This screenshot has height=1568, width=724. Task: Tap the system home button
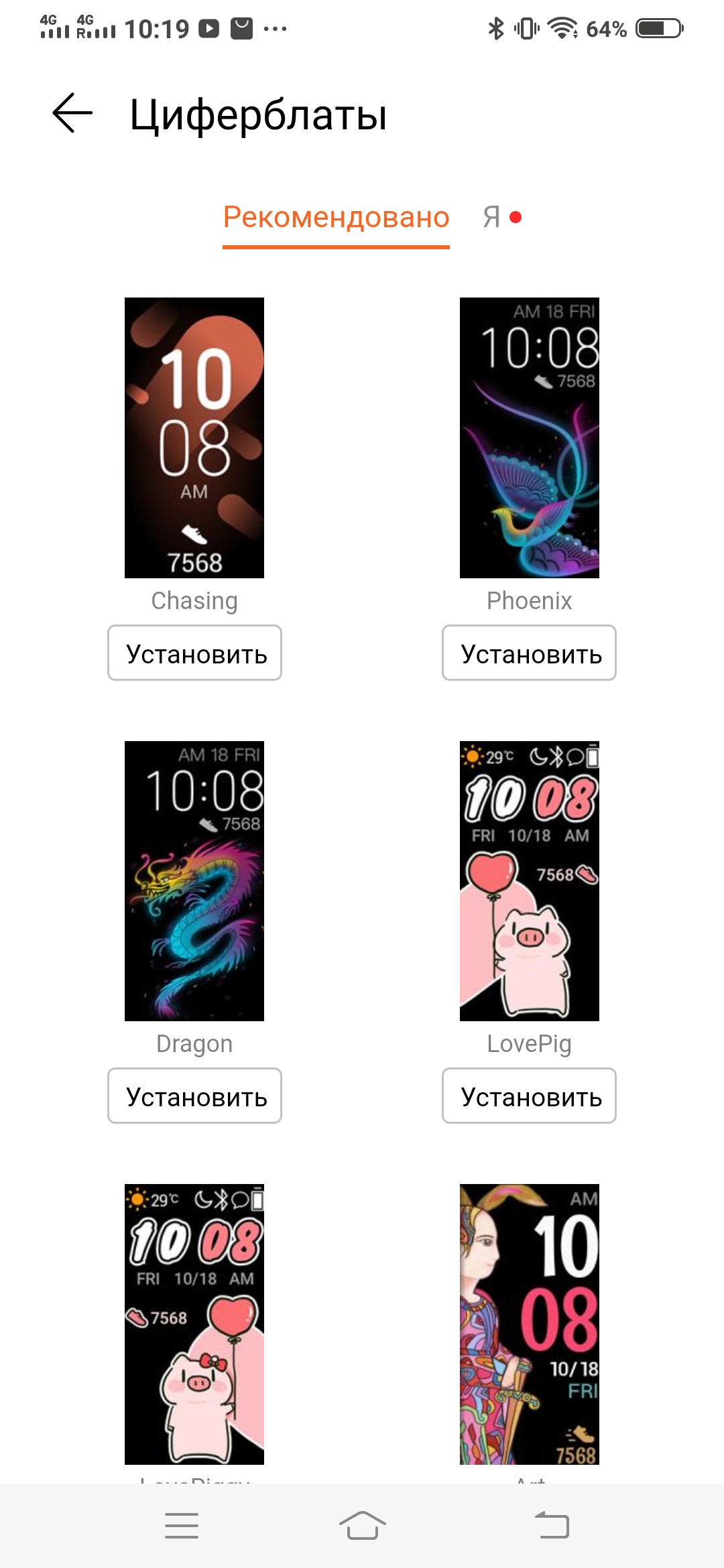(x=362, y=1526)
